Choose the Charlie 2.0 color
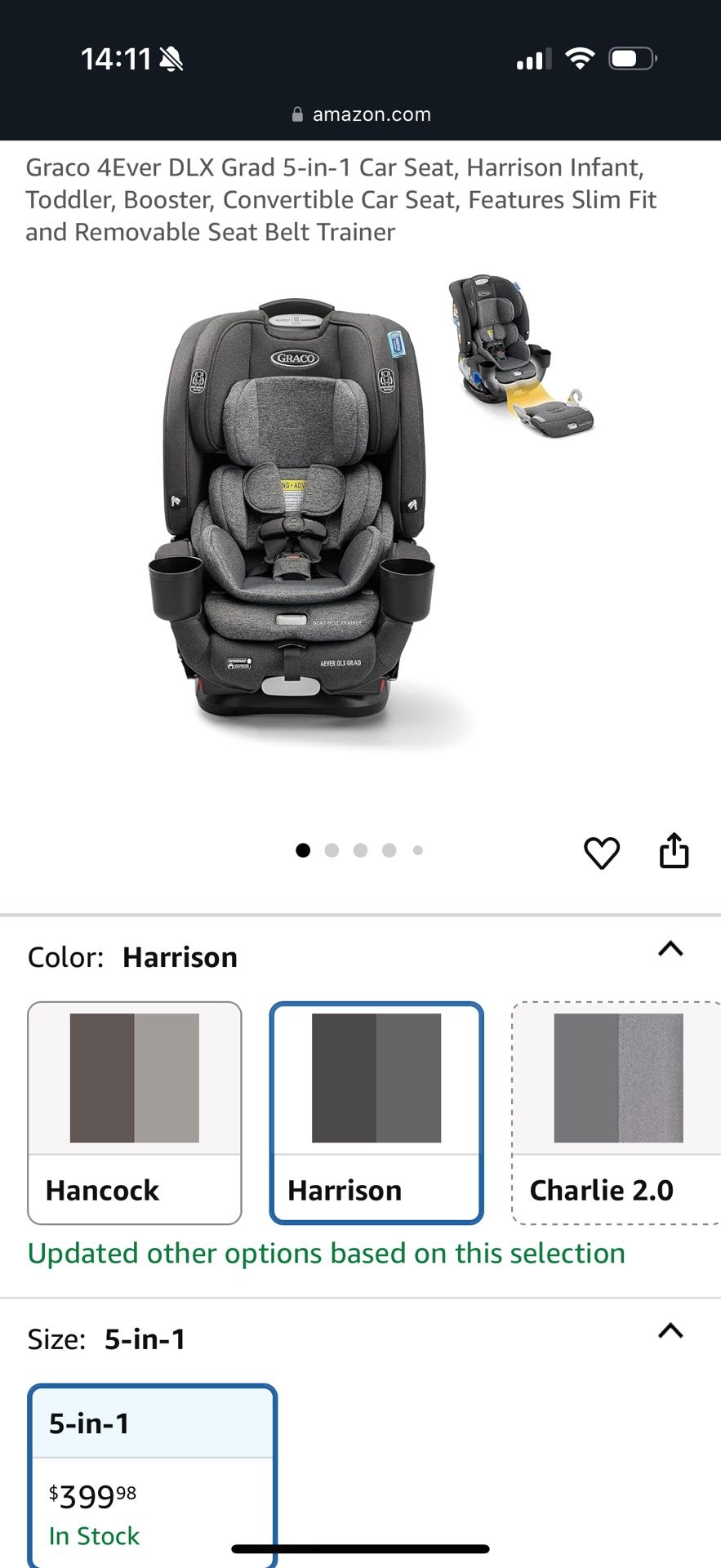The width and height of the screenshot is (721, 1568). click(x=616, y=1113)
